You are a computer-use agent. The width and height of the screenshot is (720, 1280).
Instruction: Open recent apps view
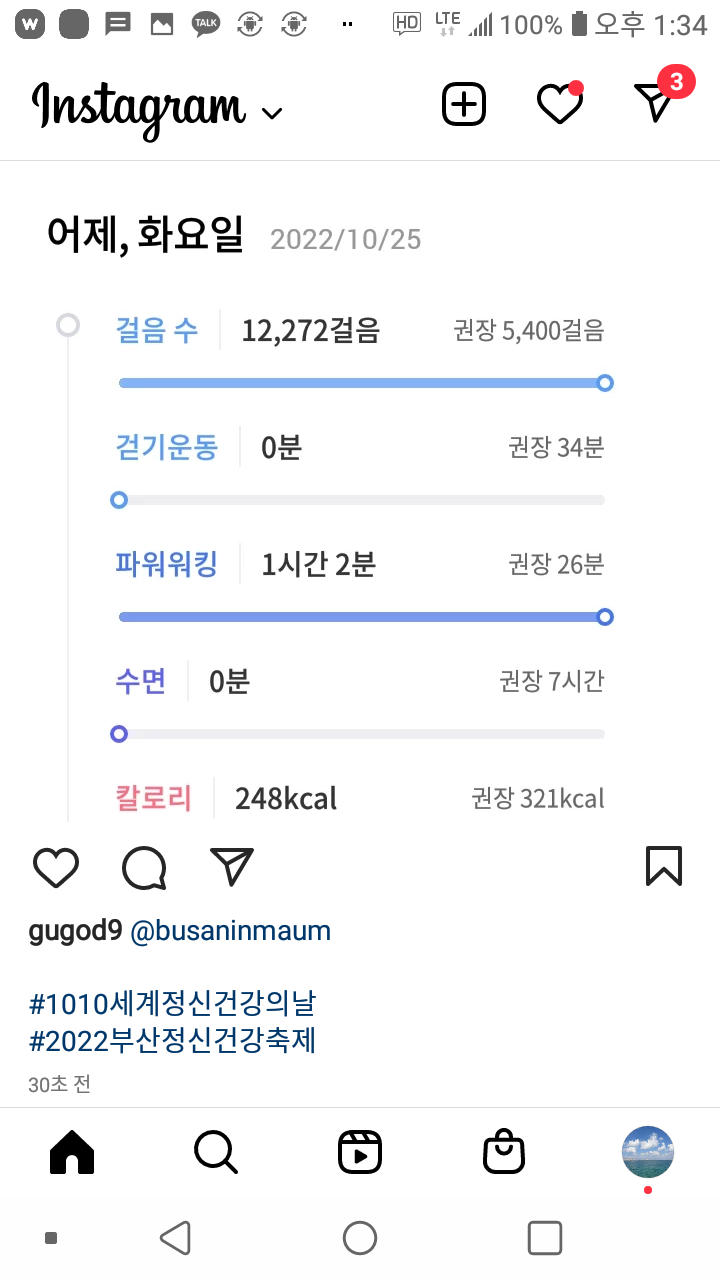tap(544, 1238)
